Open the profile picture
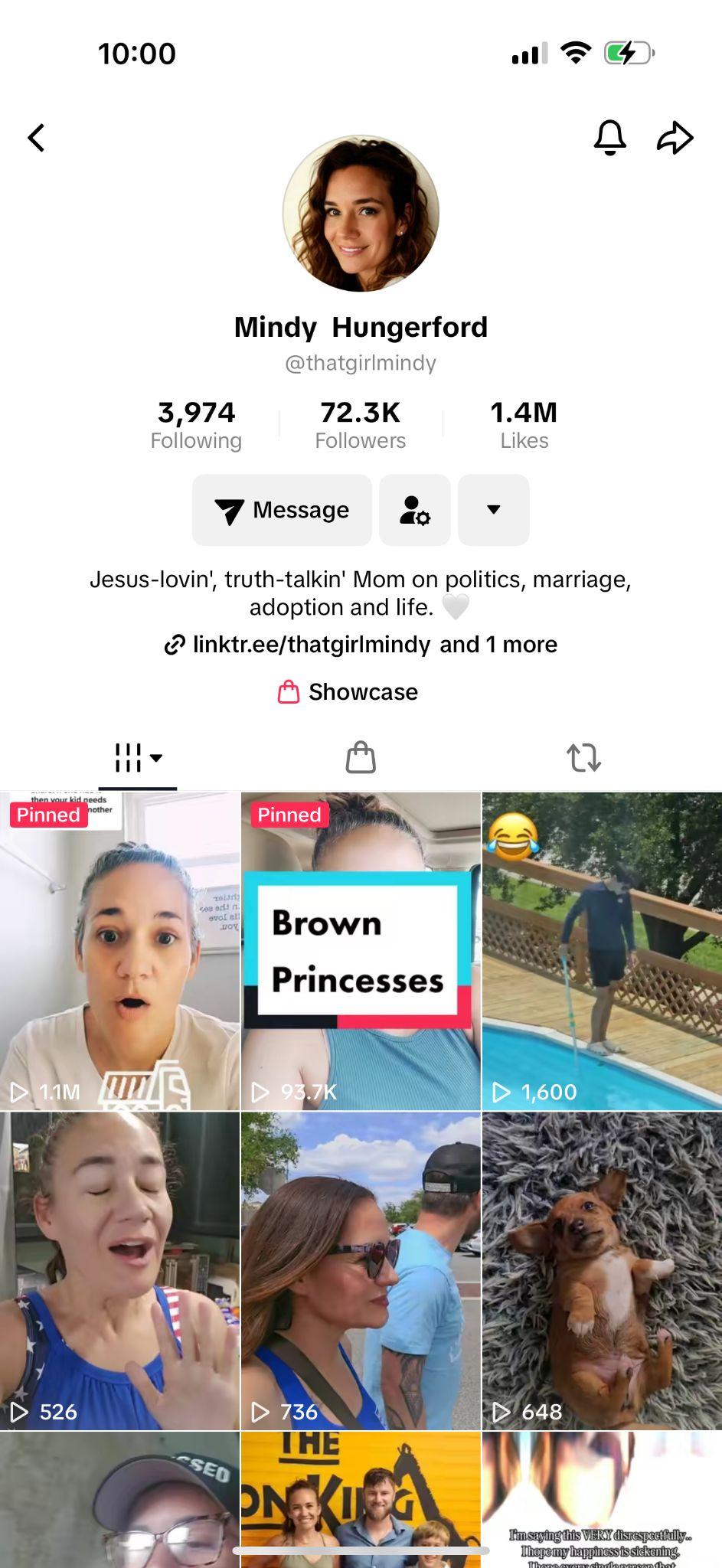The width and height of the screenshot is (722, 1568). click(361, 214)
